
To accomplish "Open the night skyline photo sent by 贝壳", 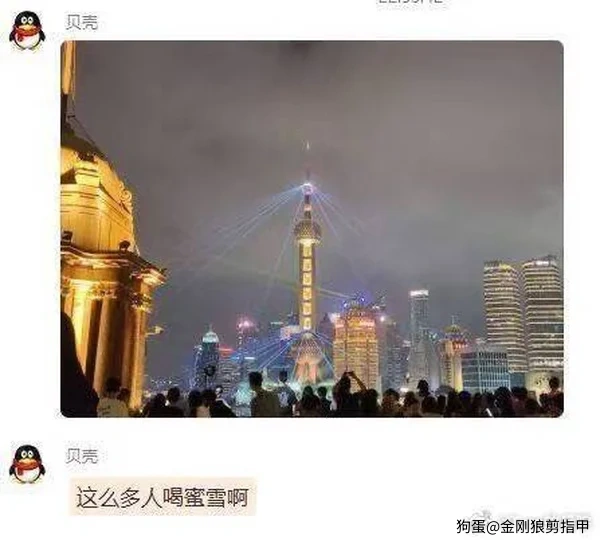I will coord(311,228).
